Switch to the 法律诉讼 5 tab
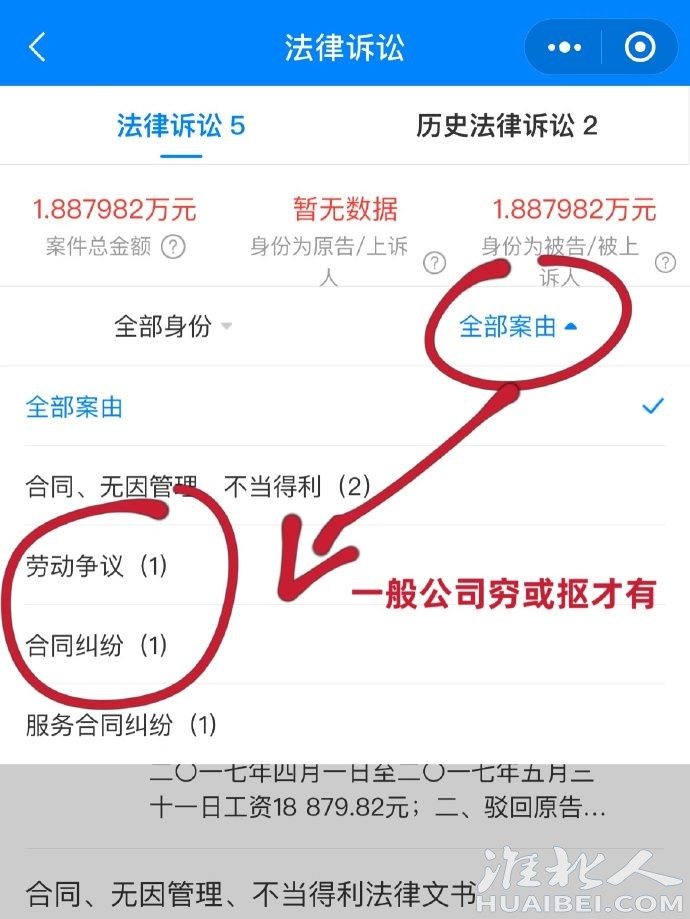The image size is (690, 919). 181,126
